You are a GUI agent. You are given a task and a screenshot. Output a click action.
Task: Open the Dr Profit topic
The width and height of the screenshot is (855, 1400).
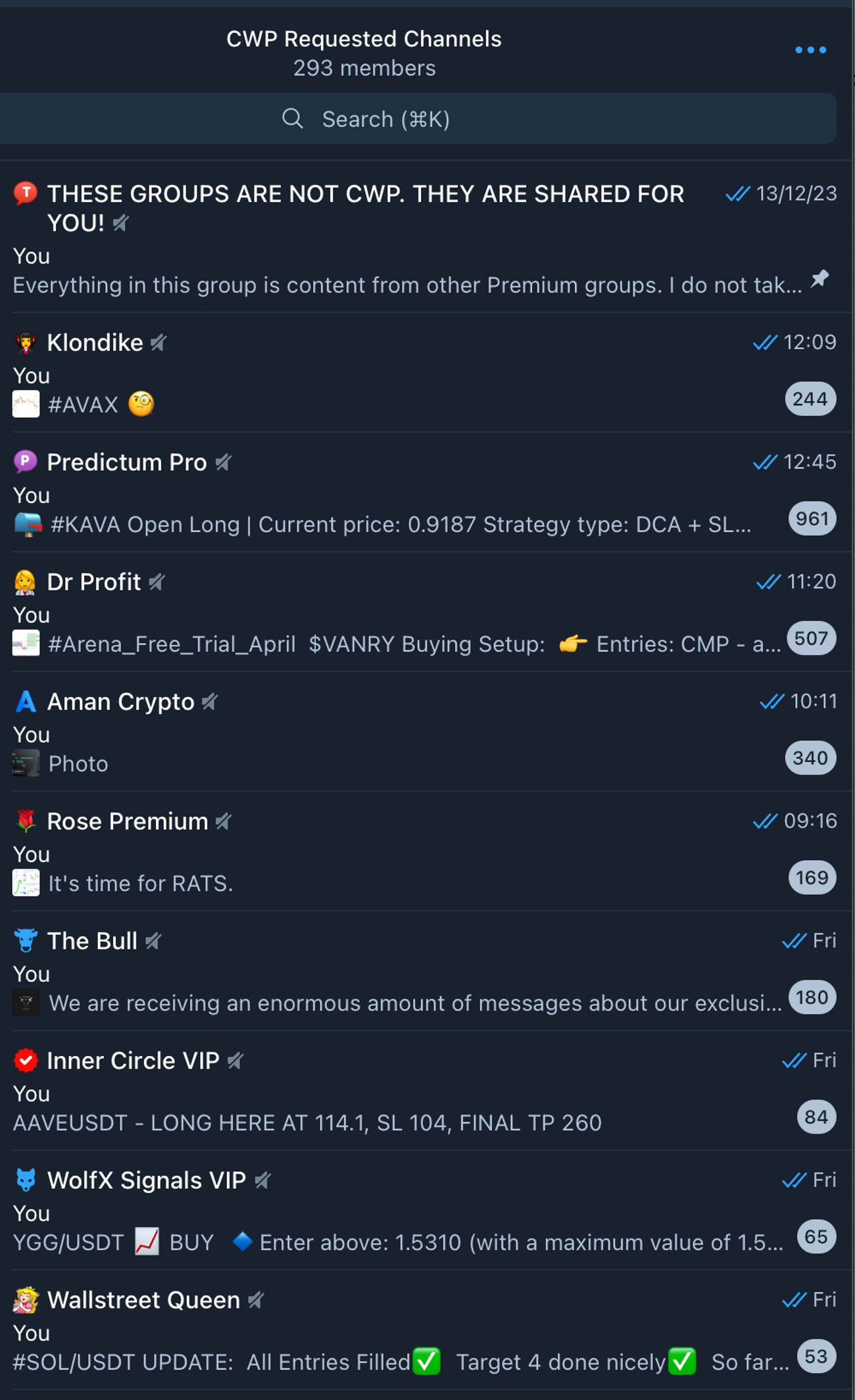(x=426, y=612)
